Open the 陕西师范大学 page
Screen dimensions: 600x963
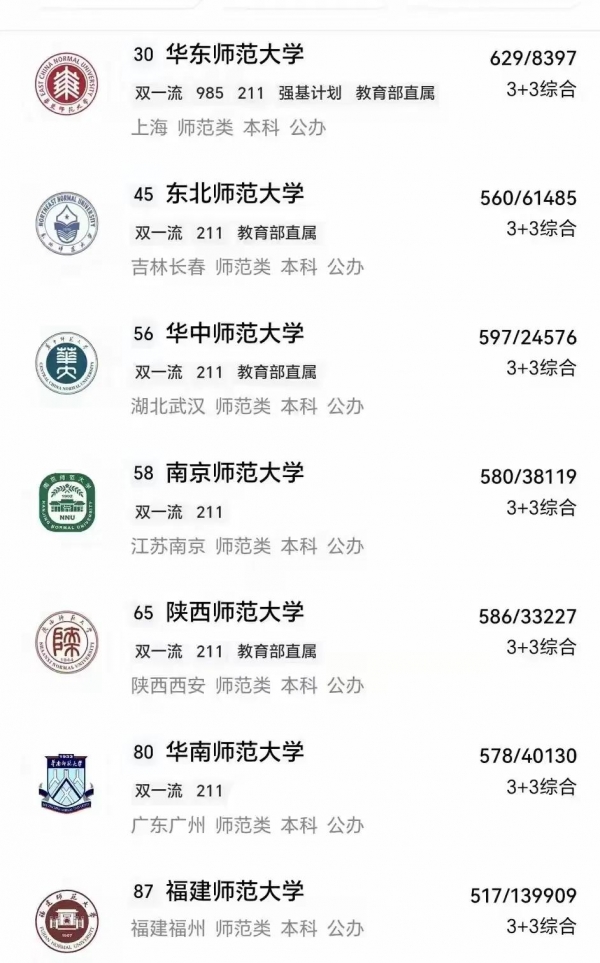(x=235, y=612)
